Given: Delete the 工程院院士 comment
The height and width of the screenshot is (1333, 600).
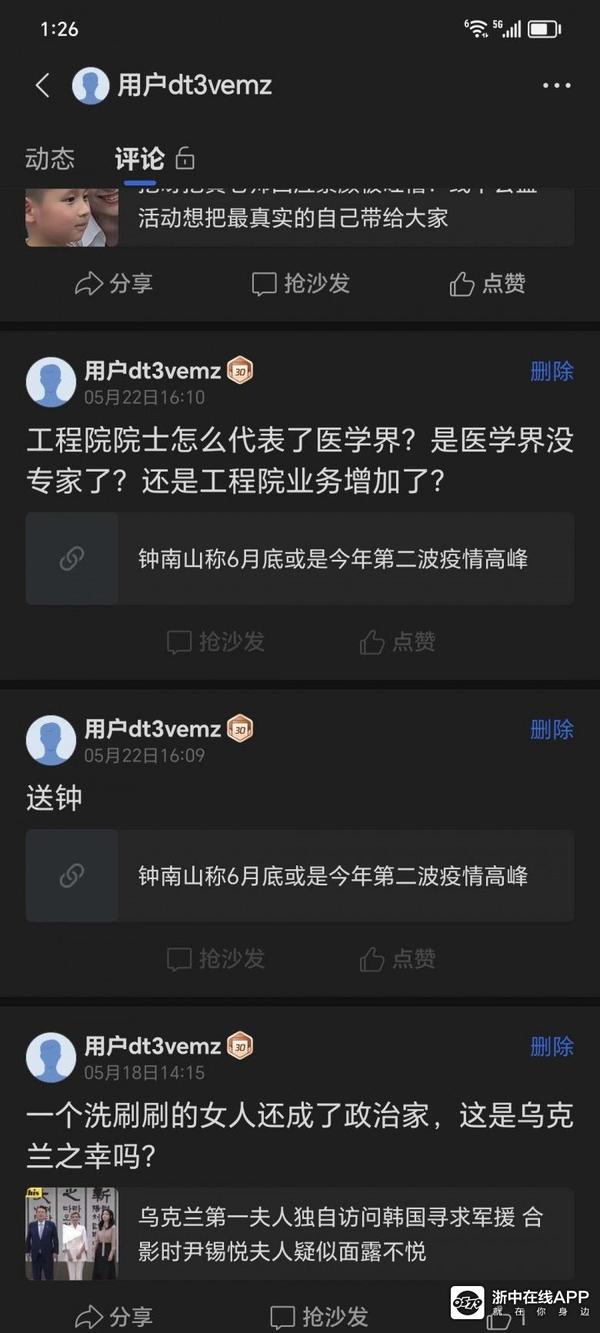Looking at the screenshot, I should (551, 372).
